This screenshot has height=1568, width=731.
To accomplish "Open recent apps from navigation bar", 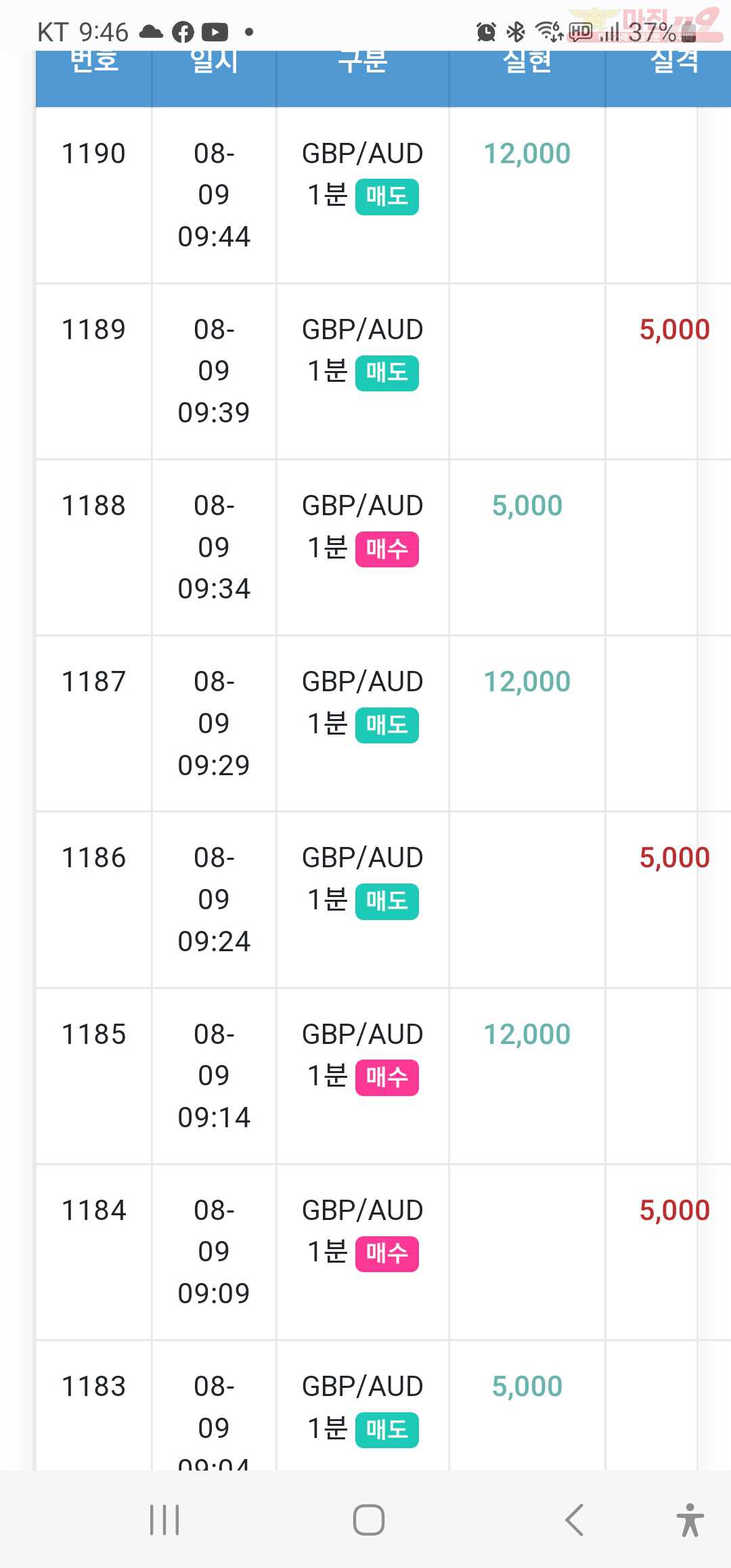I will coord(164,1520).
